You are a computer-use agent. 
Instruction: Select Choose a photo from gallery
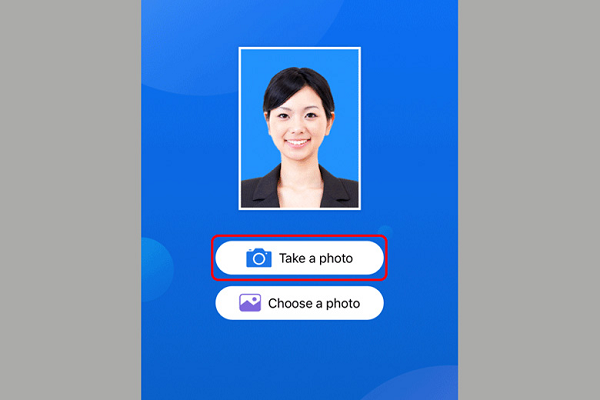pyautogui.click(x=299, y=302)
